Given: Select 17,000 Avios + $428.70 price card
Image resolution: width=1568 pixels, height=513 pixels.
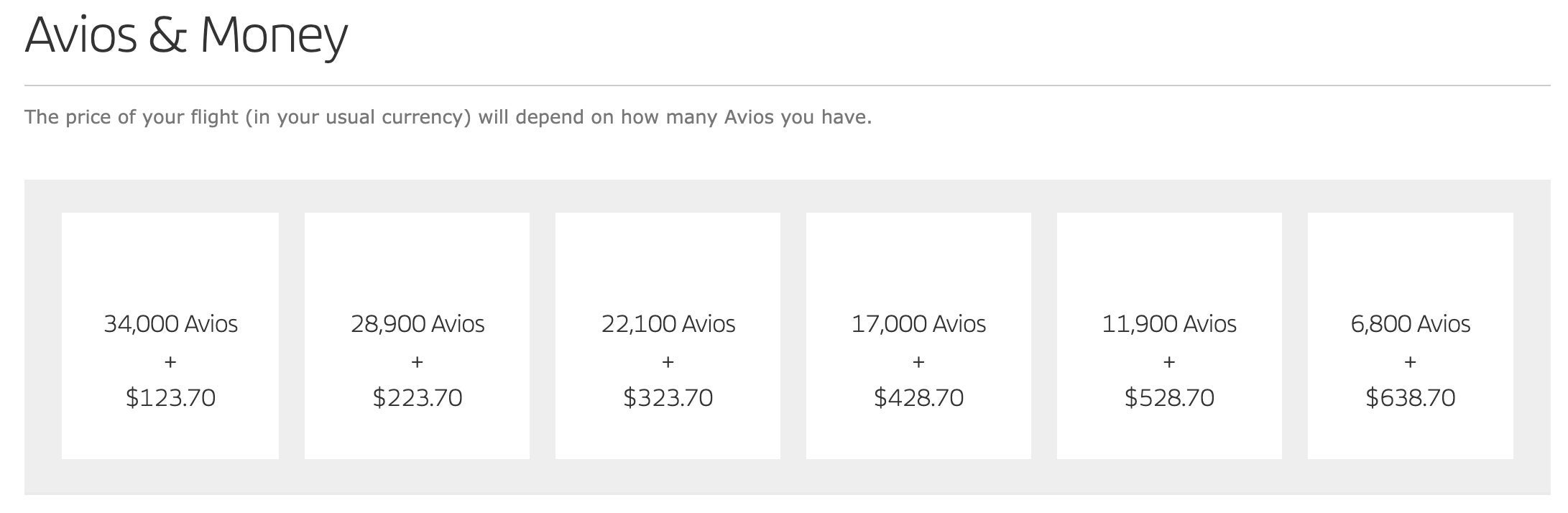Looking at the screenshot, I should click(918, 336).
